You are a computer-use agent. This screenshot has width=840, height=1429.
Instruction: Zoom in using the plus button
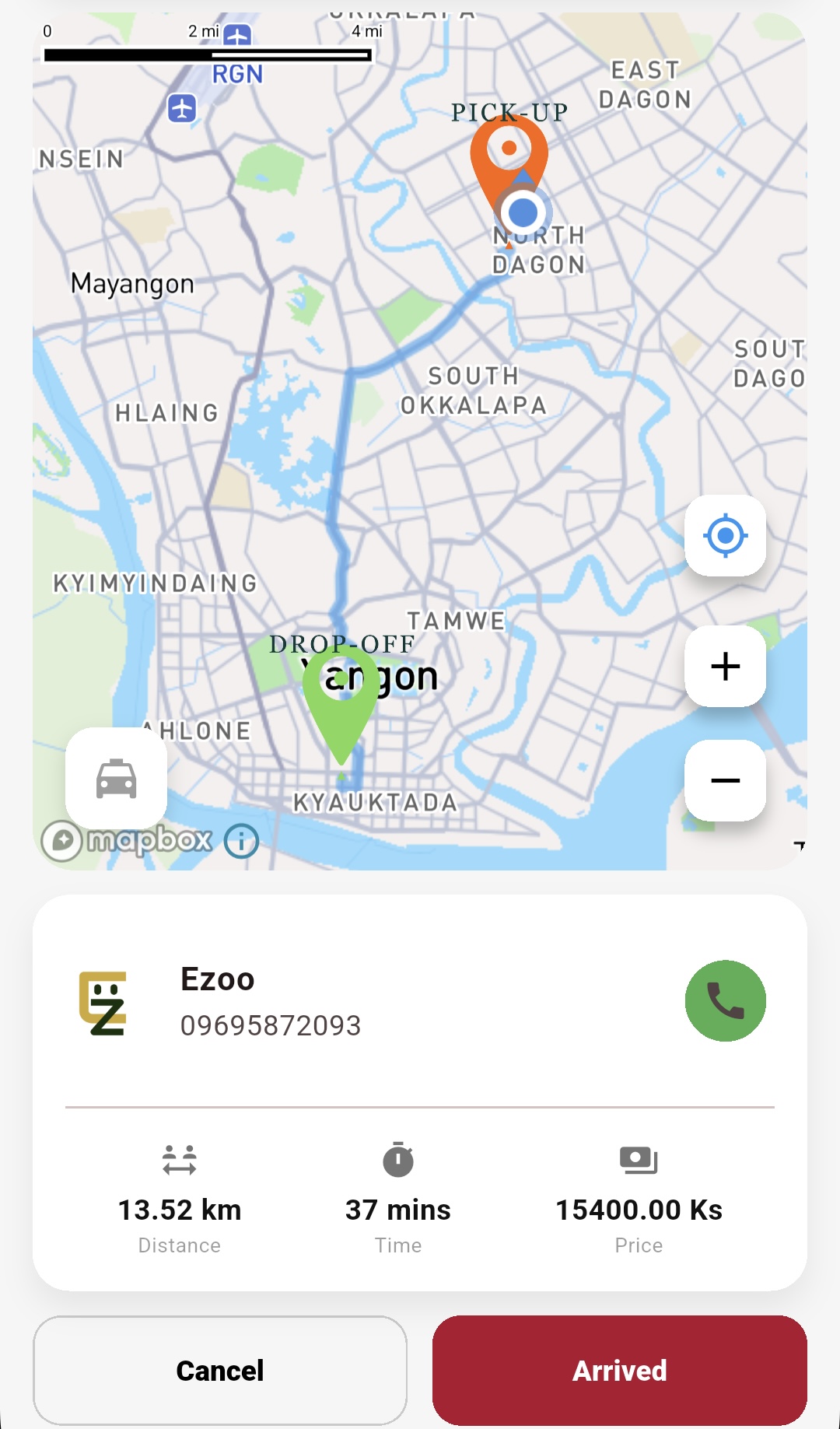[x=724, y=666]
